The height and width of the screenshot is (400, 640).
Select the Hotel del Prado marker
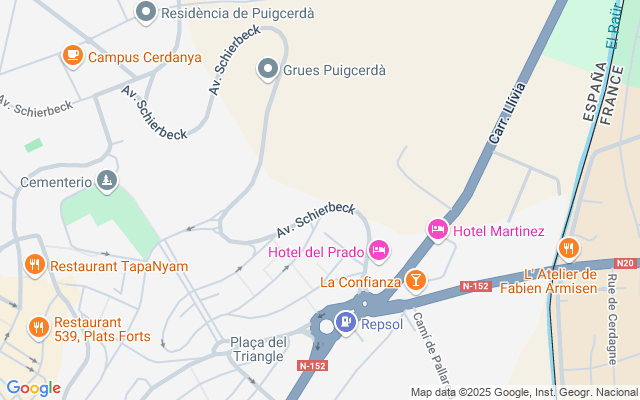coord(378,250)
